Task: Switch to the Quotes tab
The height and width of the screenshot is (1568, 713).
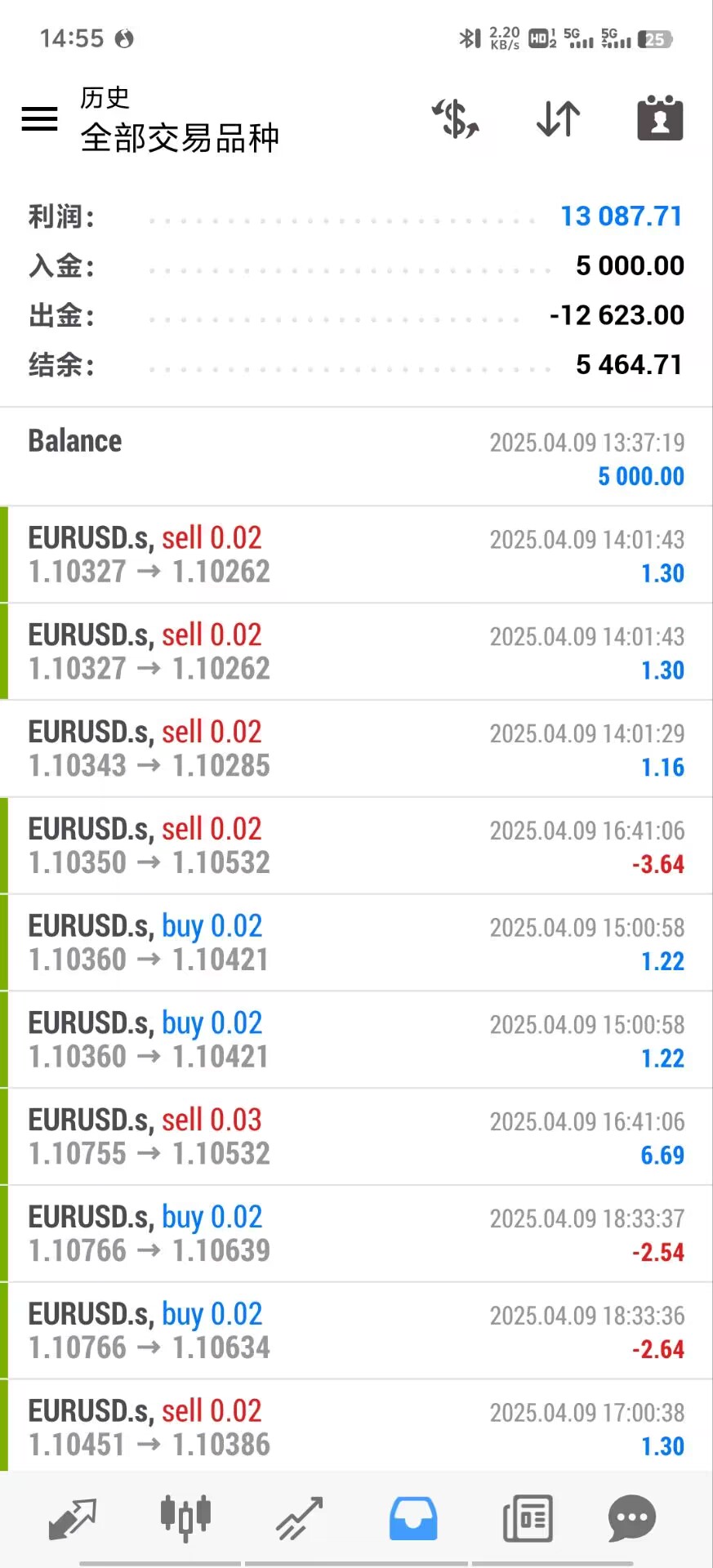Action: pos(73,1519)
